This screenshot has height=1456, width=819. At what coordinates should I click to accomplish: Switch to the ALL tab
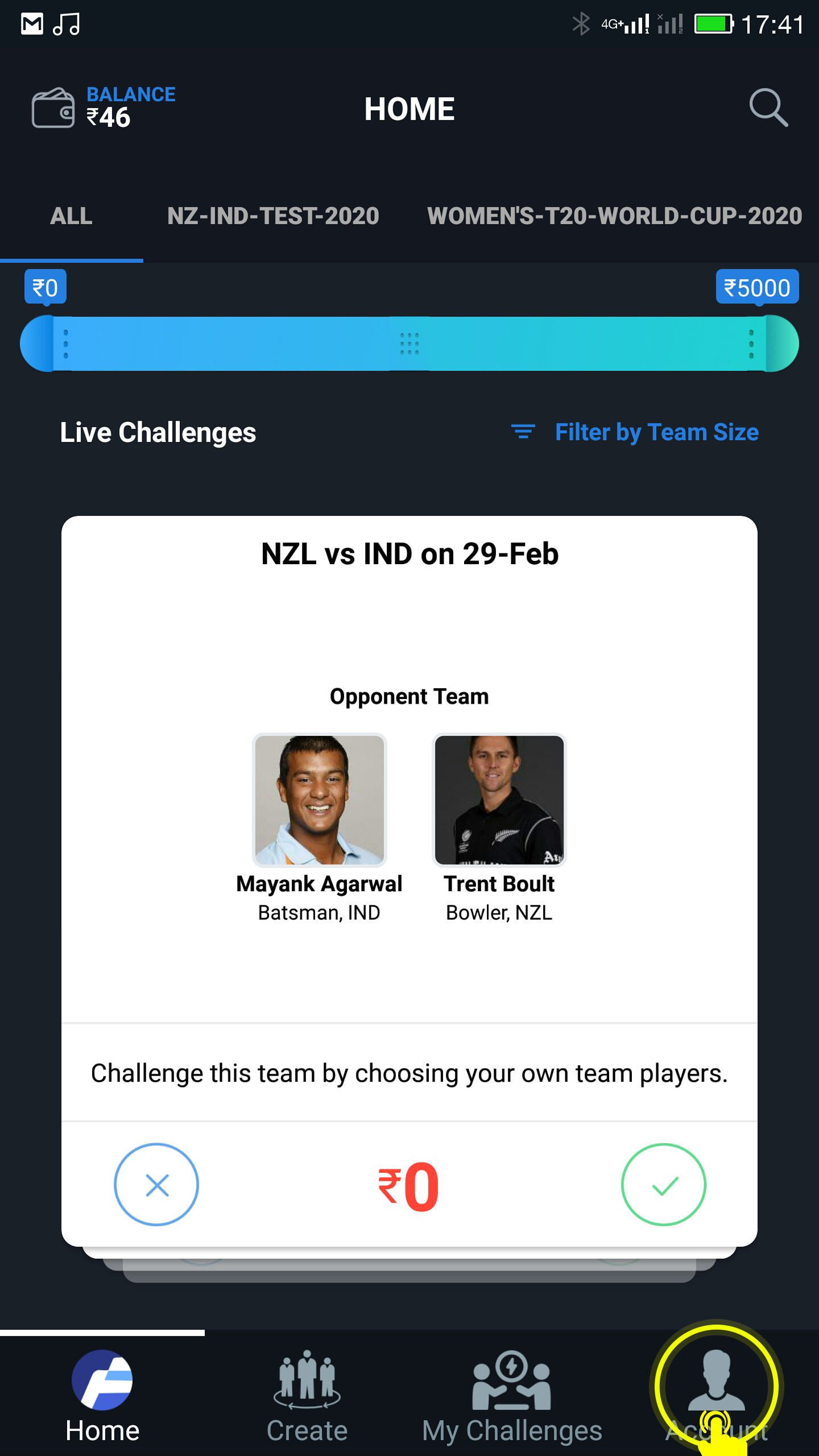(x=71, y=216)
